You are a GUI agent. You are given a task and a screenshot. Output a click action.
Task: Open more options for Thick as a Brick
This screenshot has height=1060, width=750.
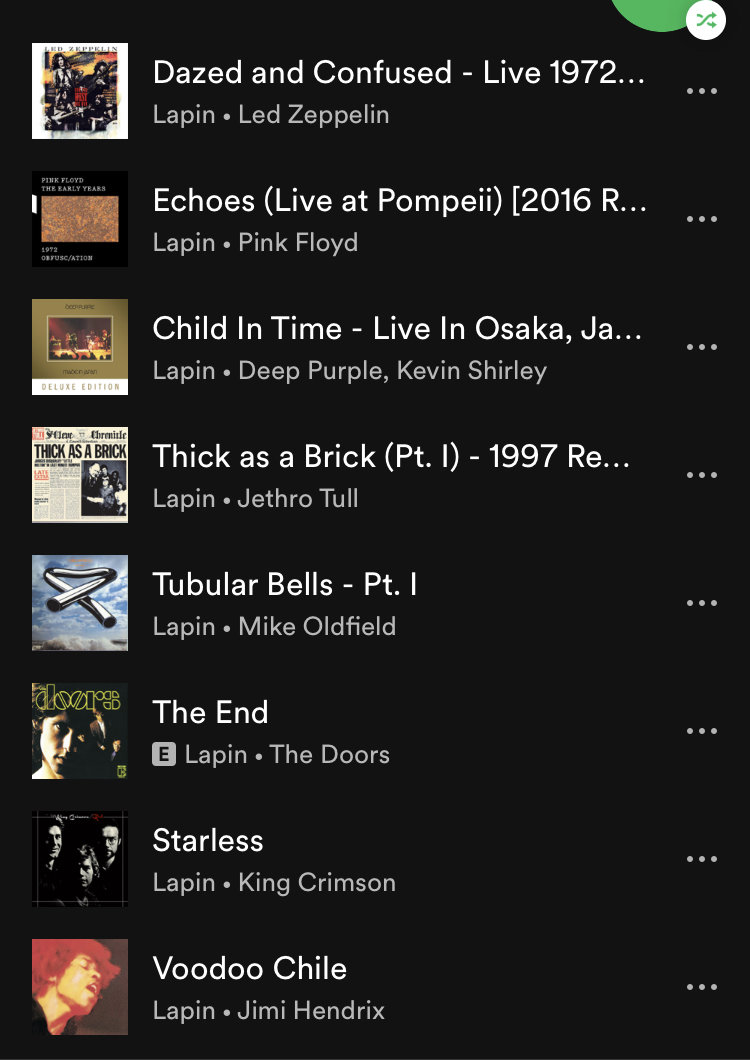point(702,475)
